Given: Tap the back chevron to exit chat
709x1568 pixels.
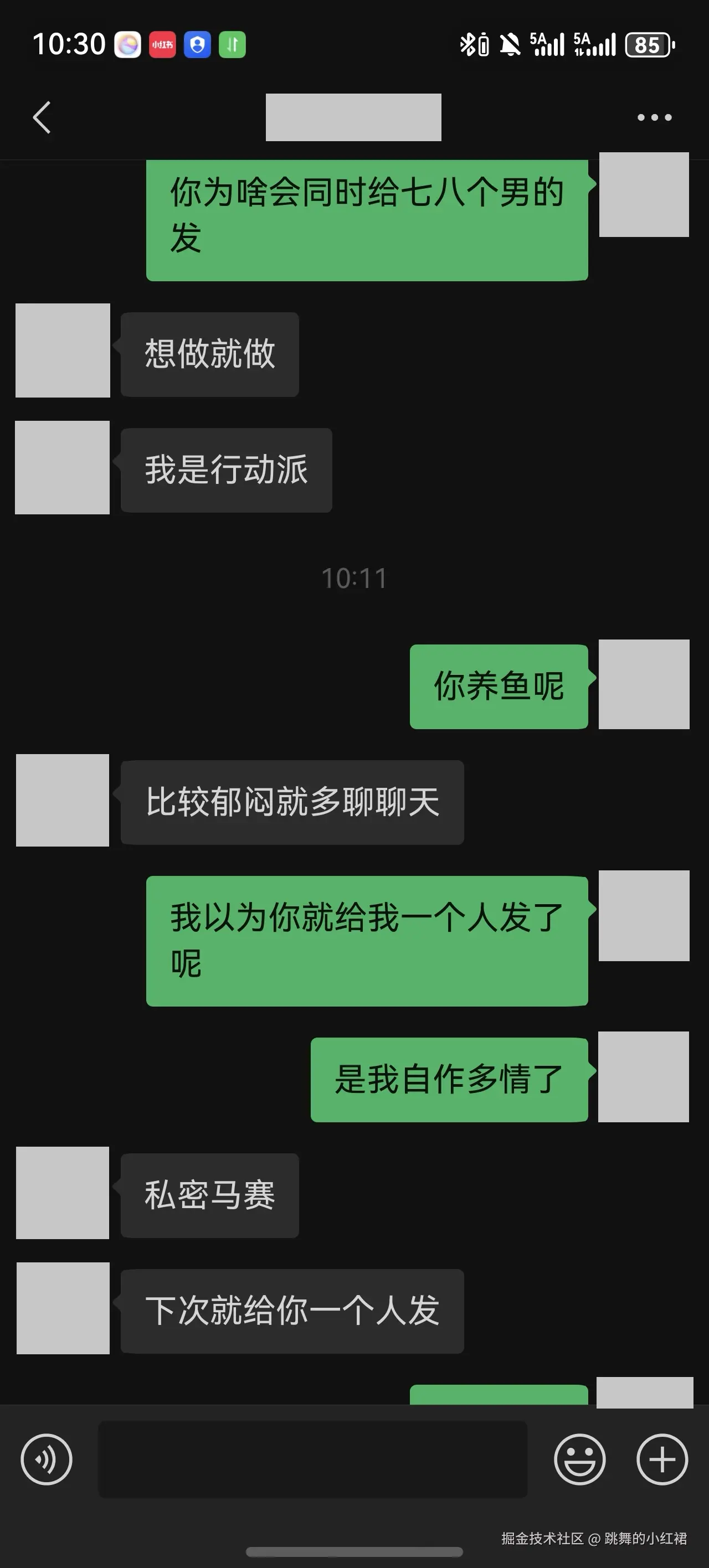Looking at the screenshot, I should 41,117.
